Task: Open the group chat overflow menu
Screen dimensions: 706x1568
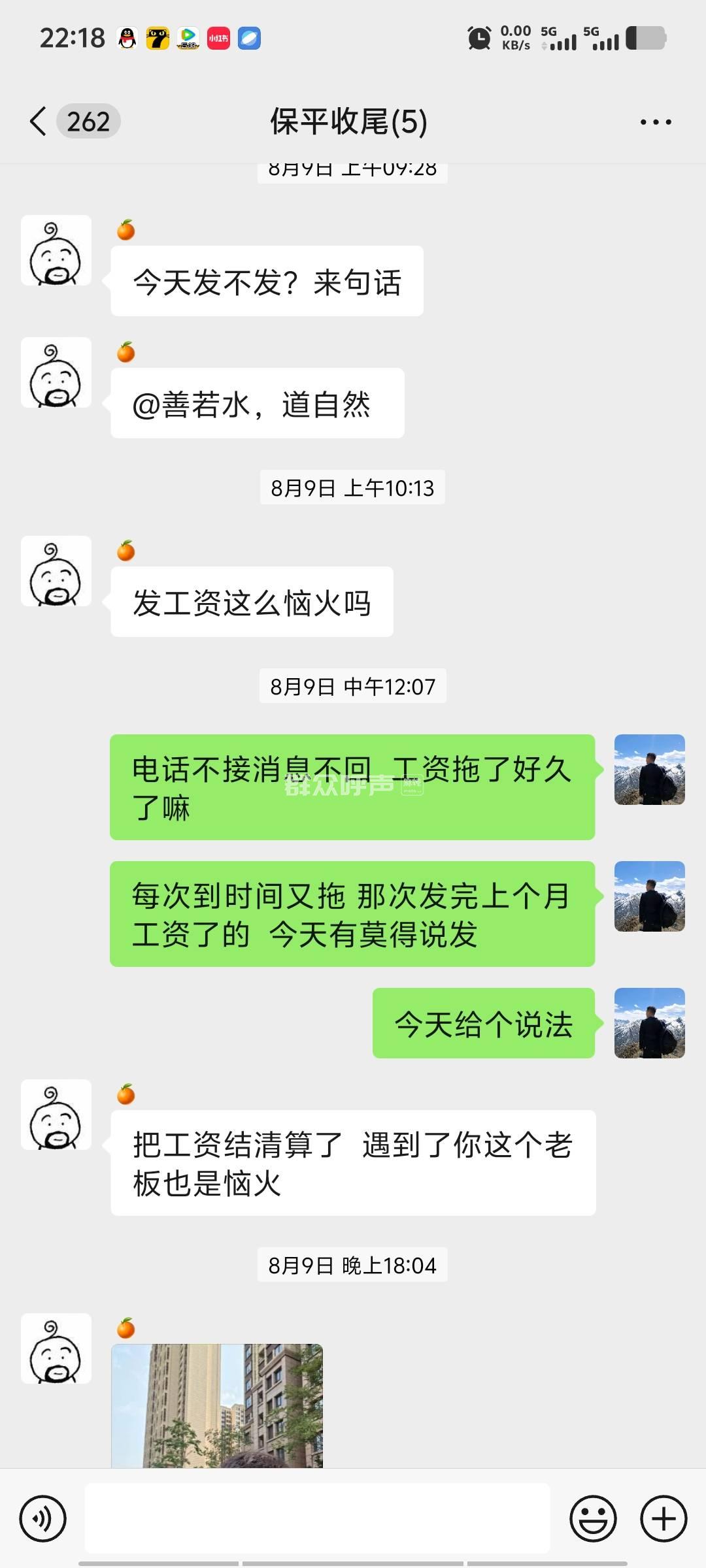Action: point(655,122)
